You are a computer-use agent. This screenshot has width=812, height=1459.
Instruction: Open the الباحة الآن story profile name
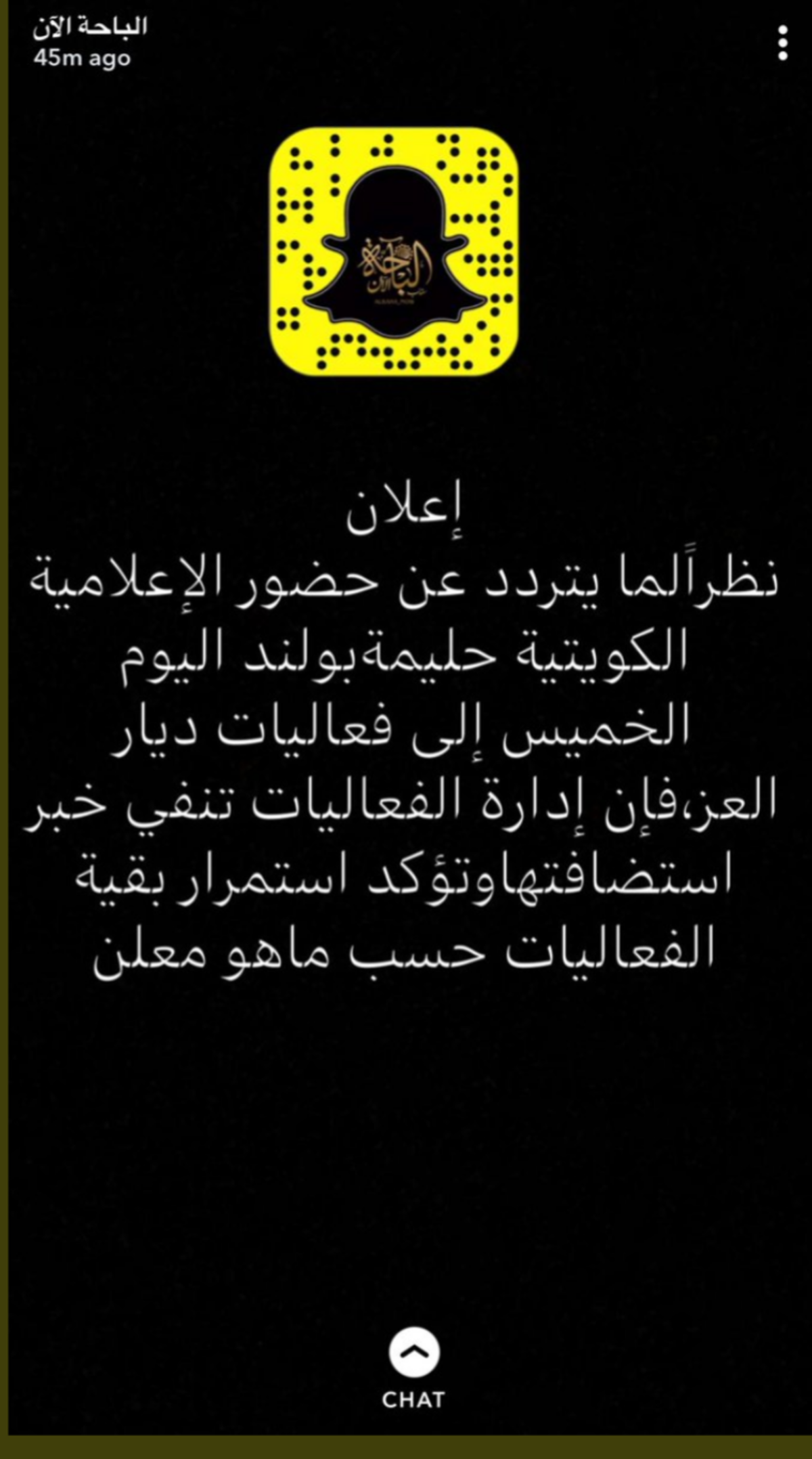(x=90, y=27)
